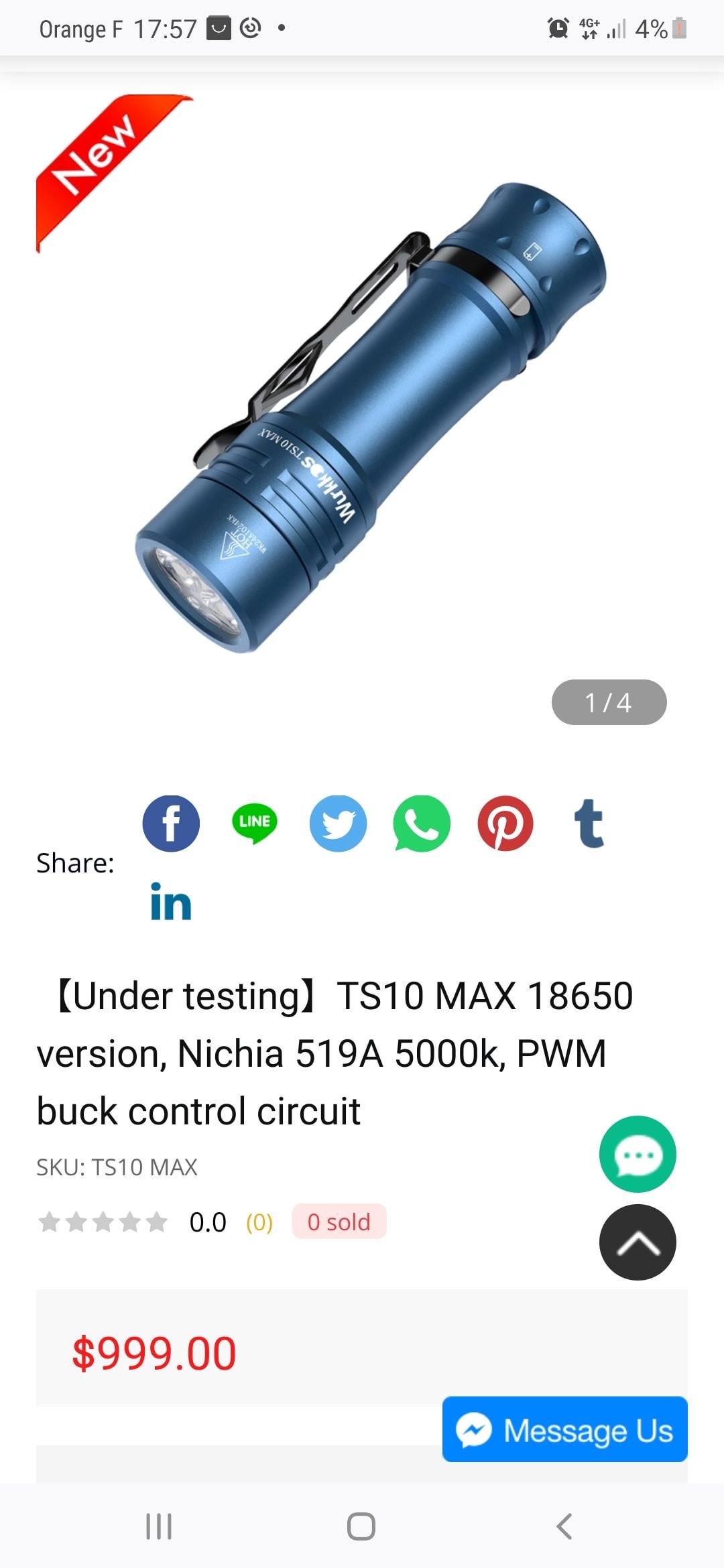724x1568 pixels.
Task: Share this flashlight on Twitter
Action: [x=338, y=824]
